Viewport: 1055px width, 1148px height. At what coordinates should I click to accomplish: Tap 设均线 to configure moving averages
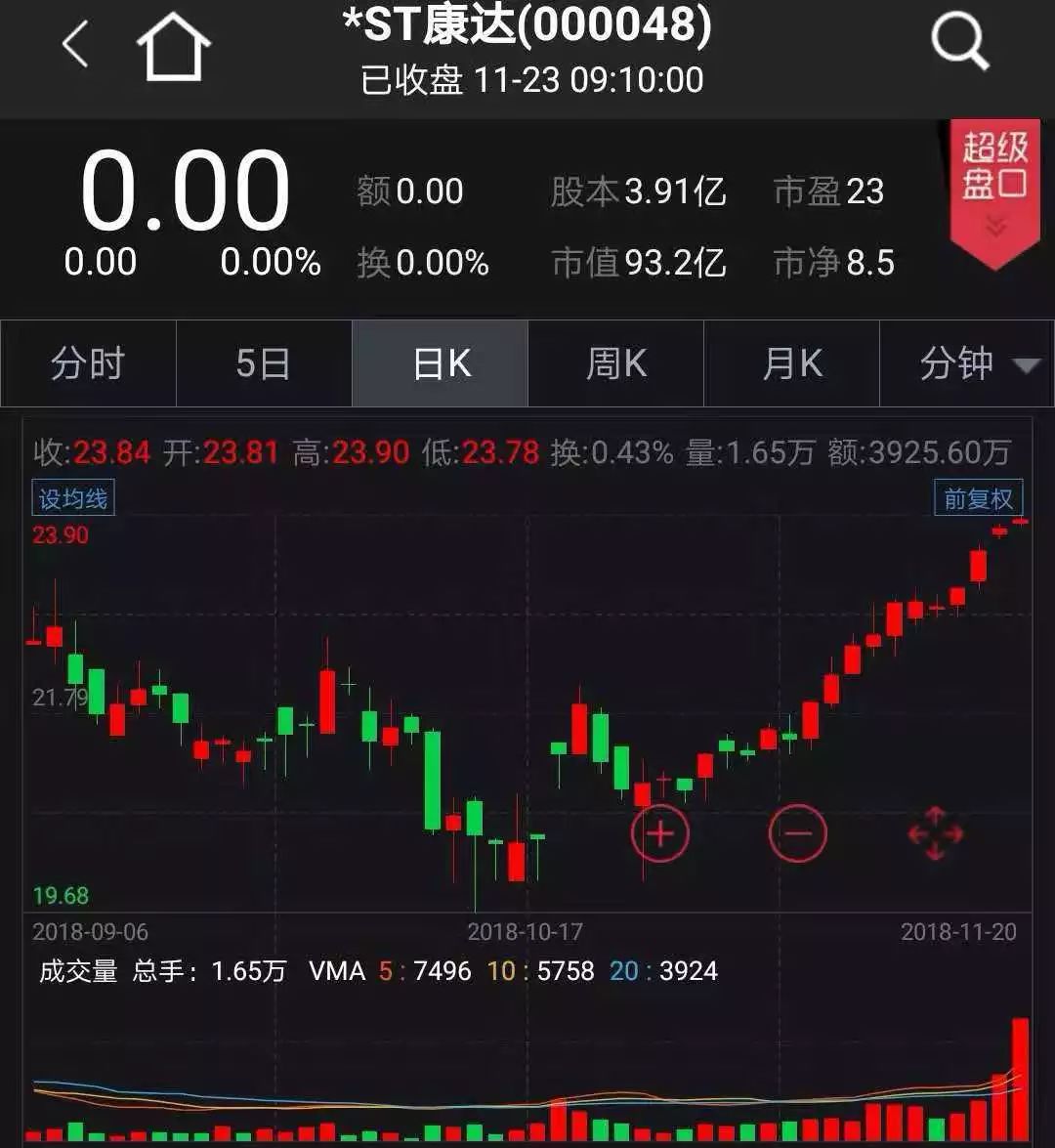tap(73, 499)
